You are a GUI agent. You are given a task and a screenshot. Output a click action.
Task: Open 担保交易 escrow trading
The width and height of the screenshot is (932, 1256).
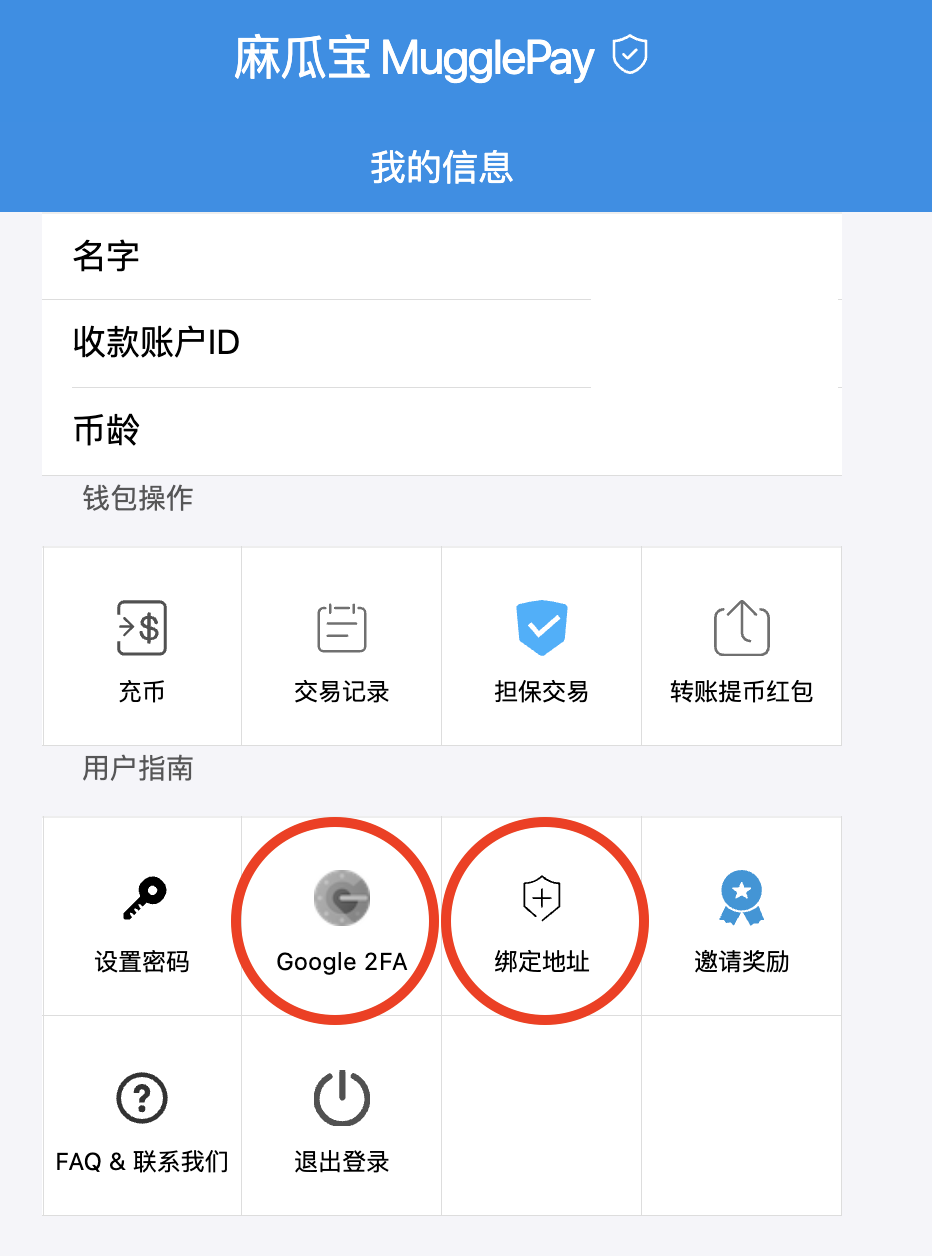pyautogui.click(x=541, y=646)
